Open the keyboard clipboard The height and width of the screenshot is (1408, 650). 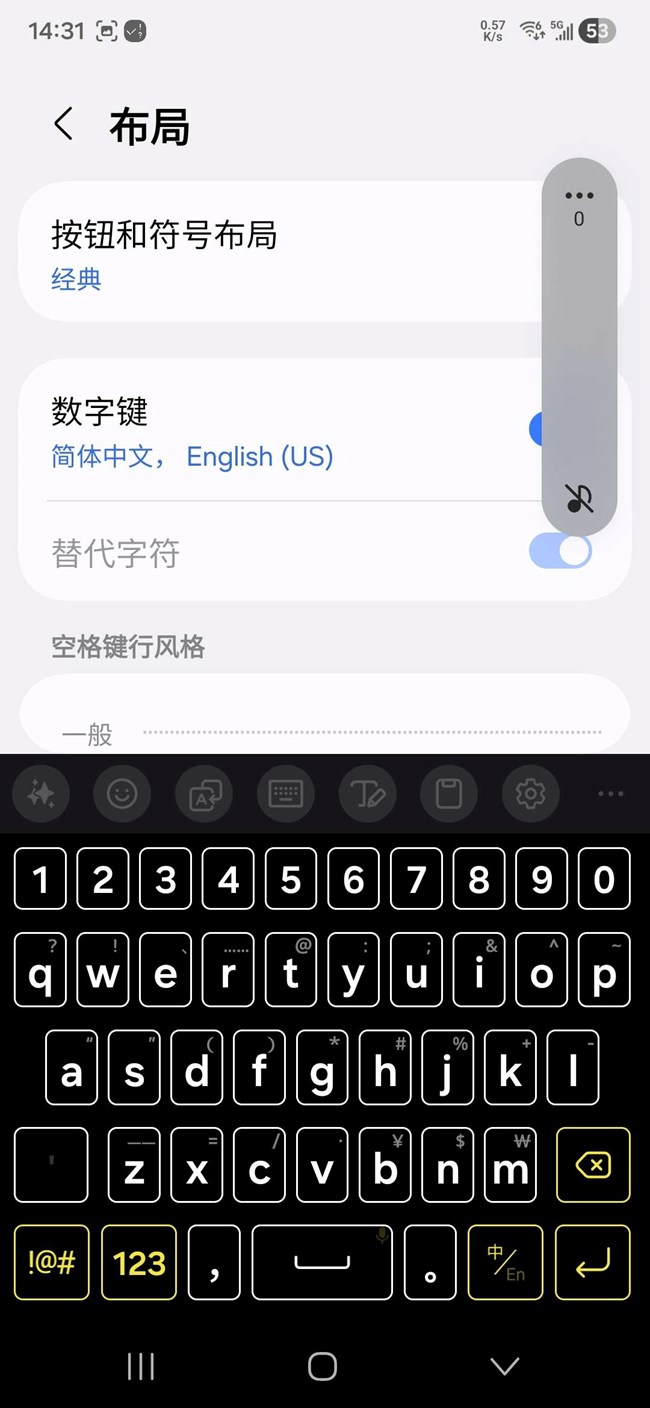(x=448, y=794)
